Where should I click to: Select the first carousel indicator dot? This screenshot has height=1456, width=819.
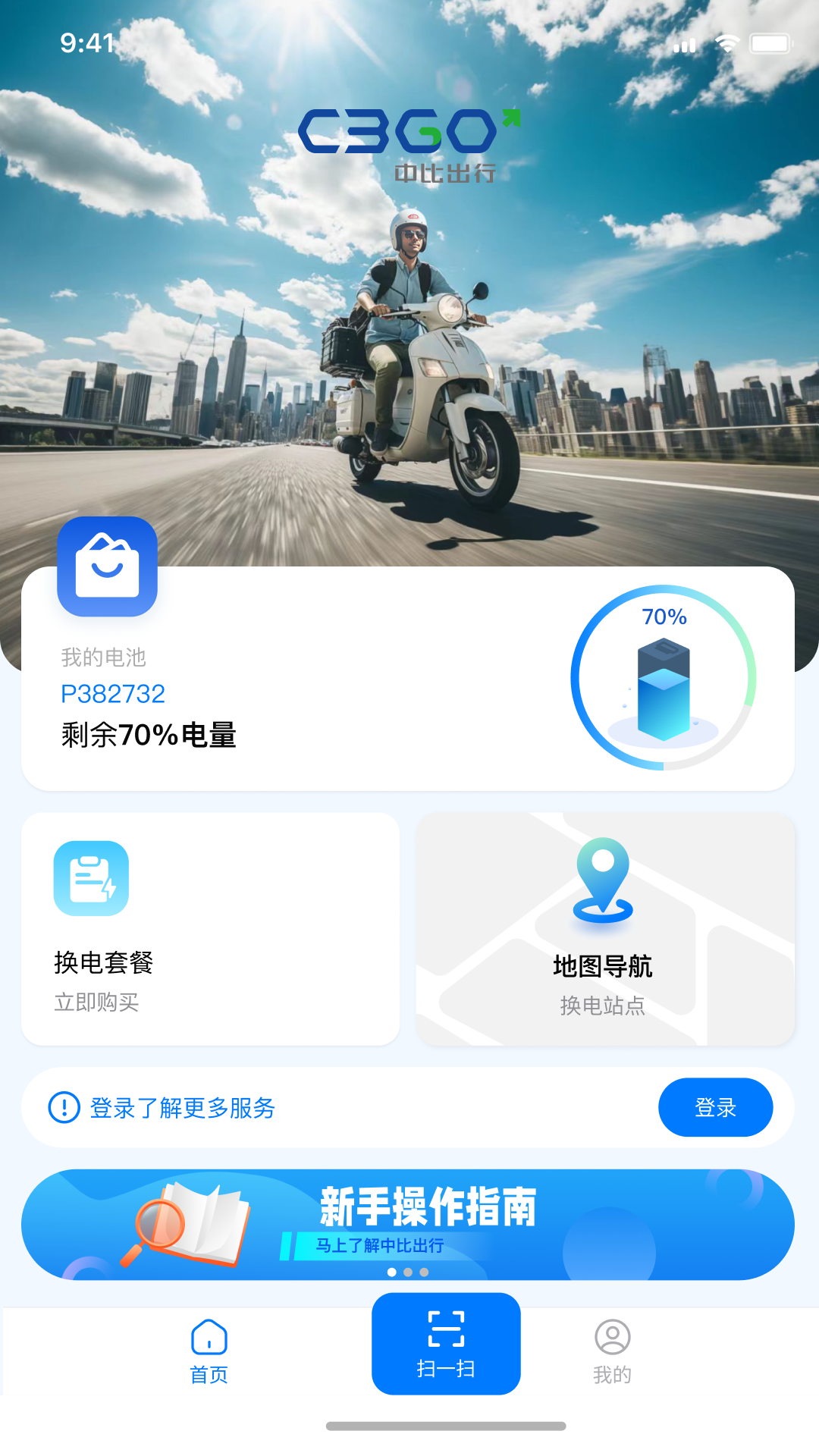click(391, 1272)
